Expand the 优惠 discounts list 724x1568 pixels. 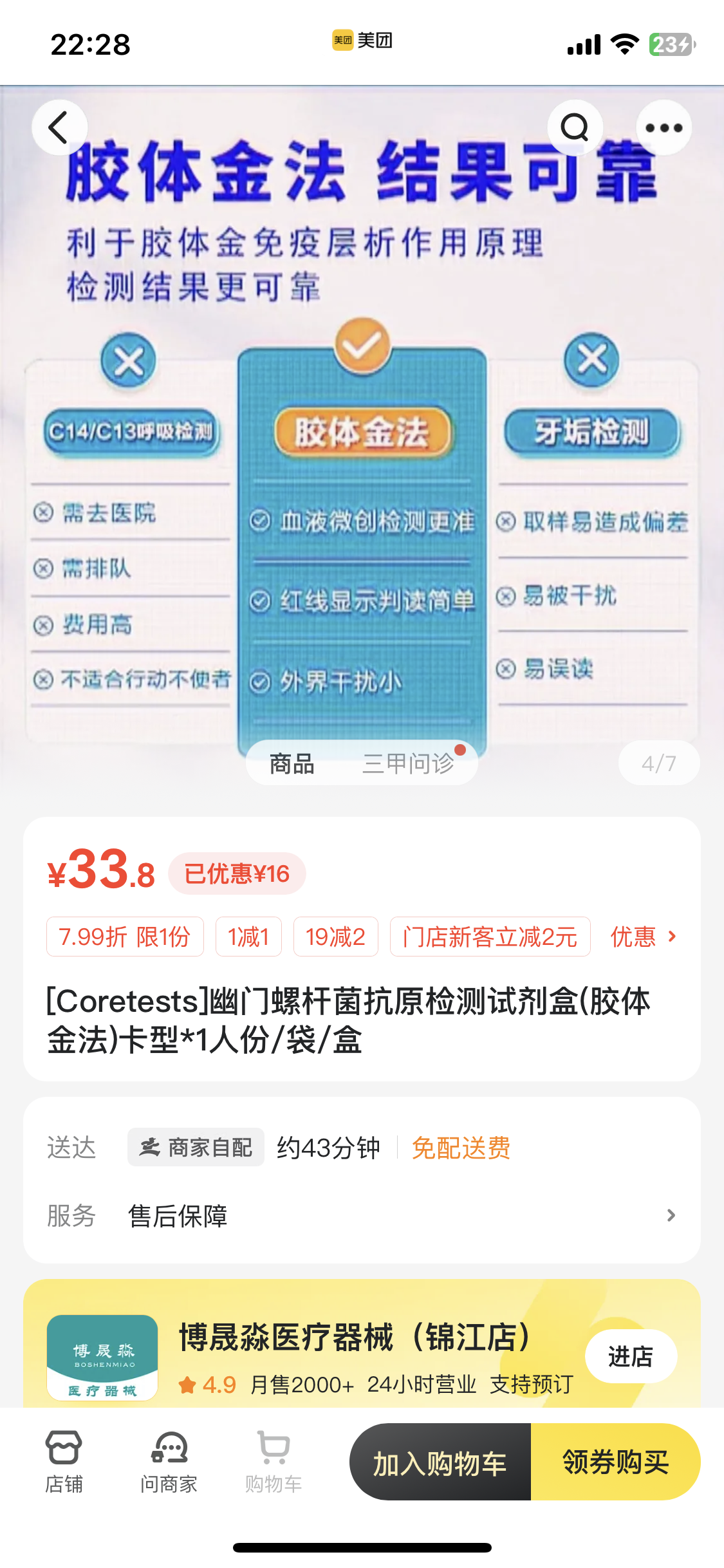644,937
